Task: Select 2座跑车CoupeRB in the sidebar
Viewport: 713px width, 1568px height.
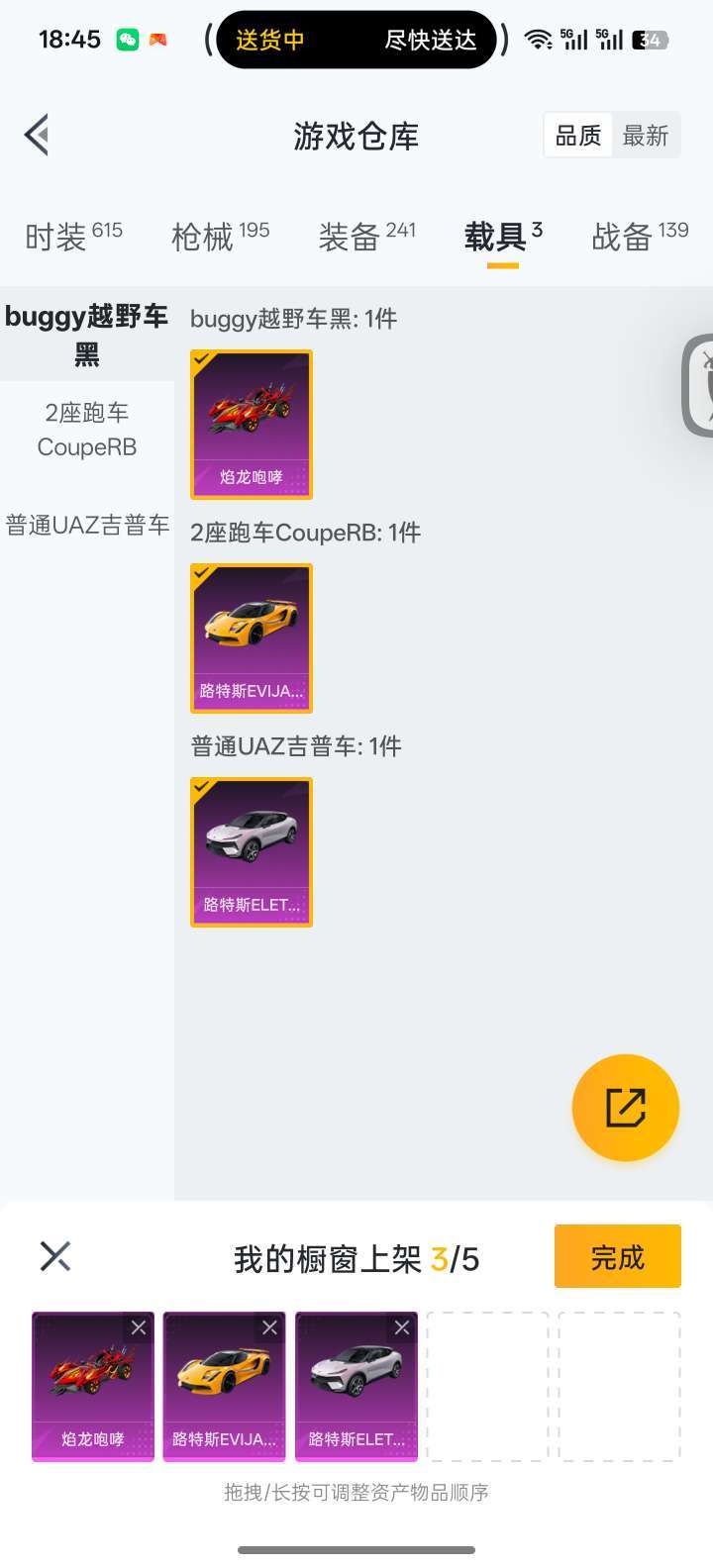Action: click(x=87, y=430)
